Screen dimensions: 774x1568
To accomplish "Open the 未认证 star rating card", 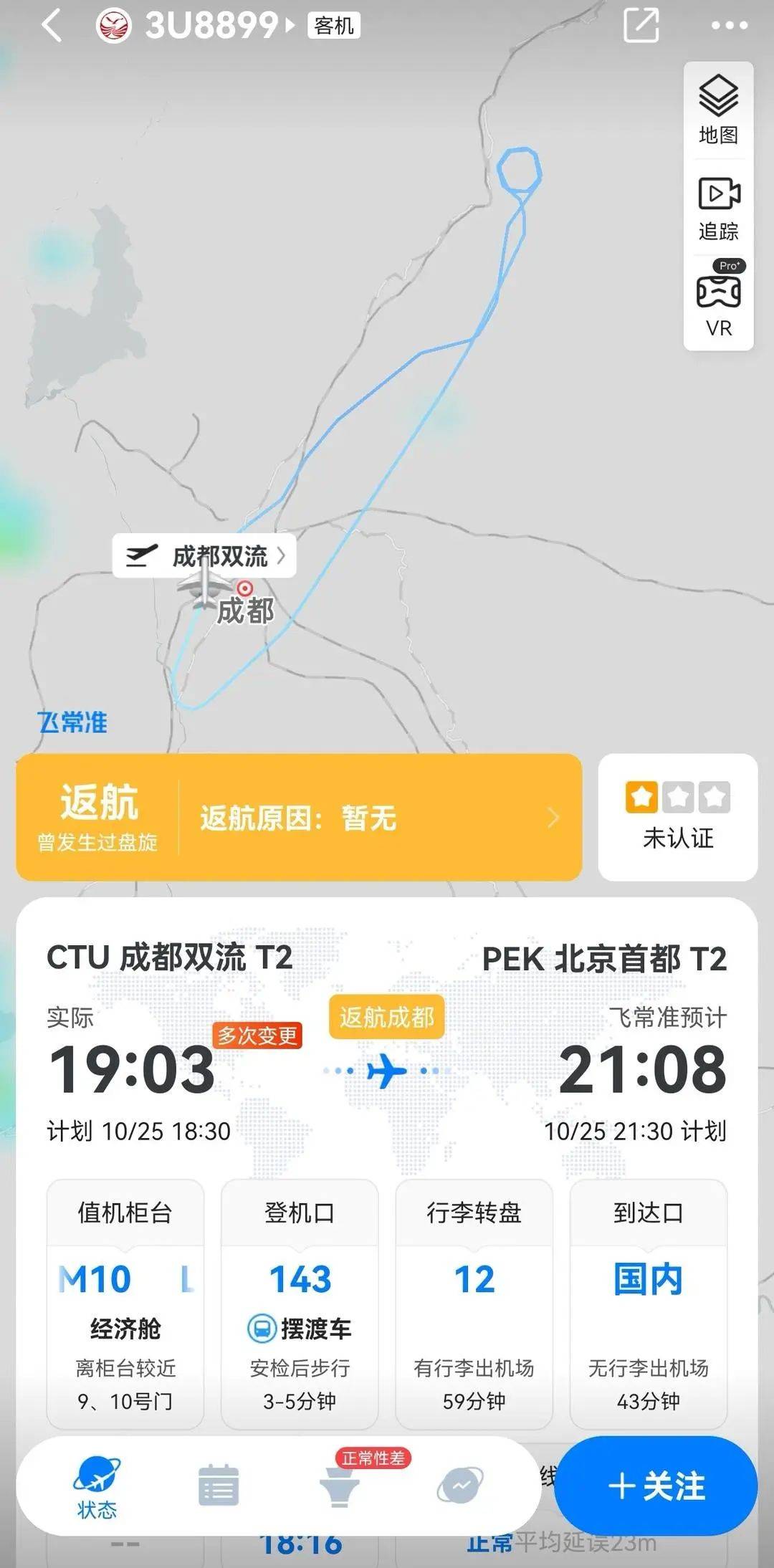I will coord(677,817).
